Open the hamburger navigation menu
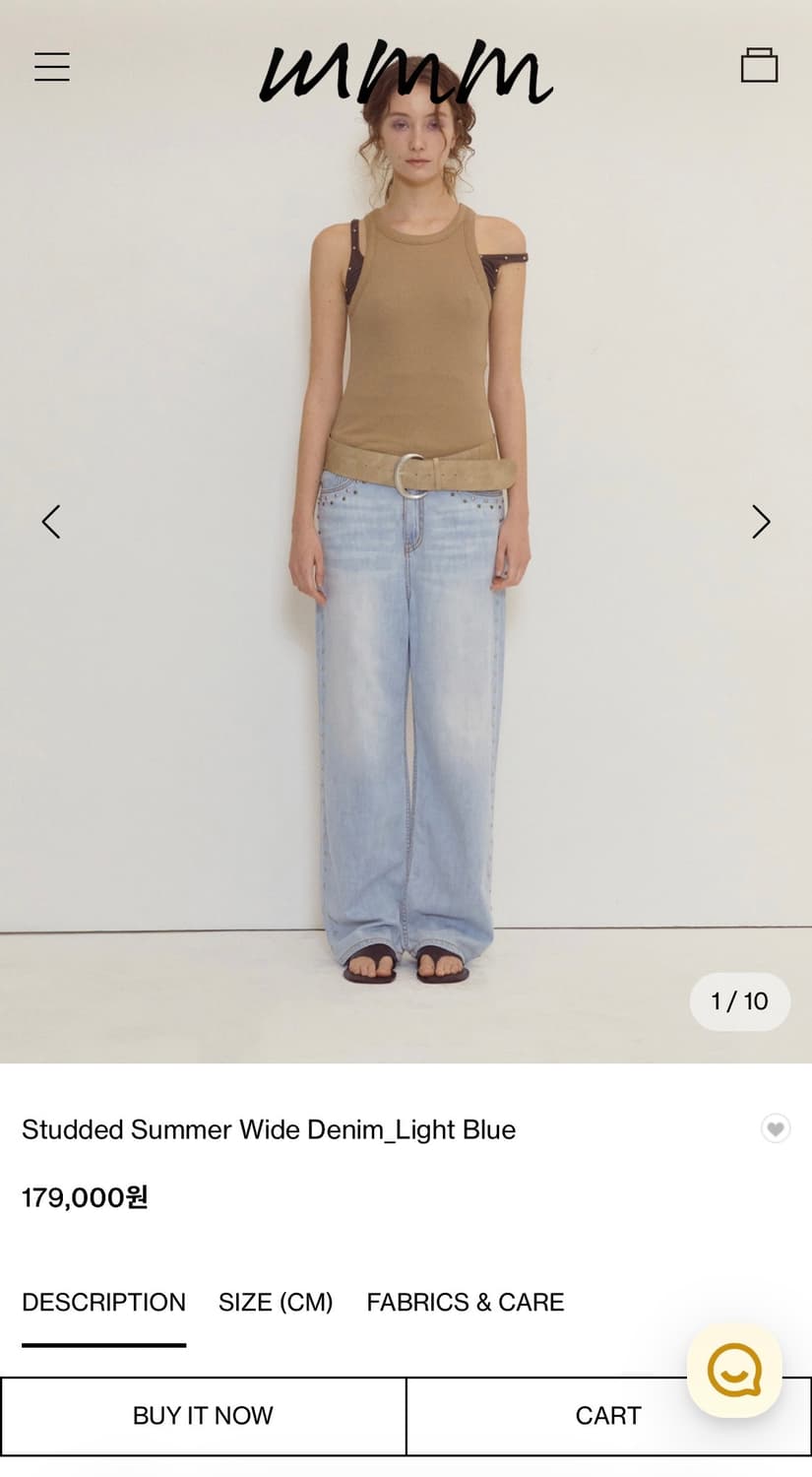Screen dimensions: 812x1477 point(51,67)
